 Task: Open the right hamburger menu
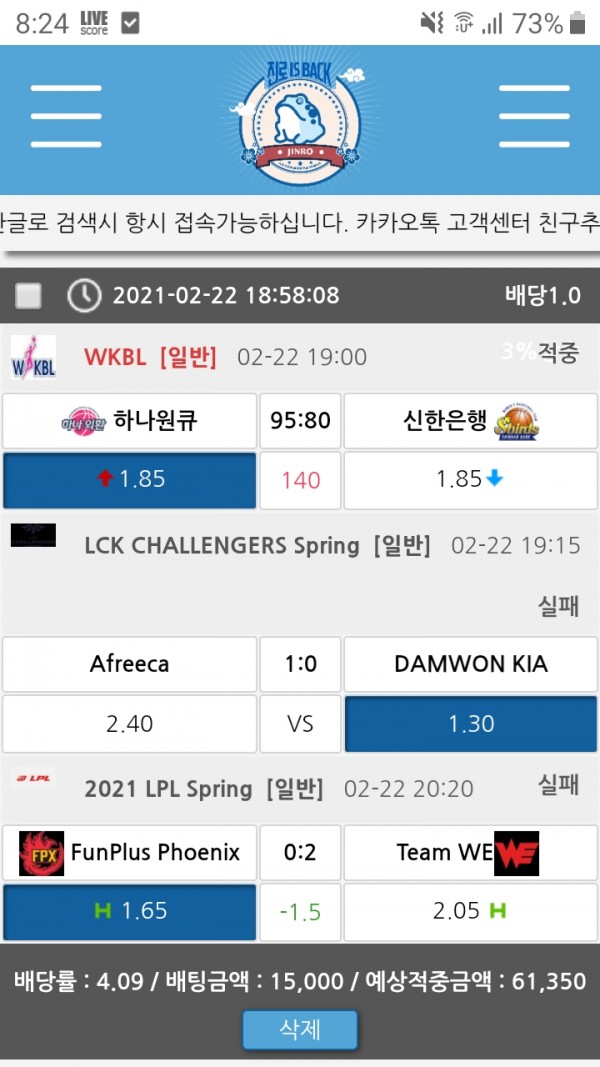[533, 116]
